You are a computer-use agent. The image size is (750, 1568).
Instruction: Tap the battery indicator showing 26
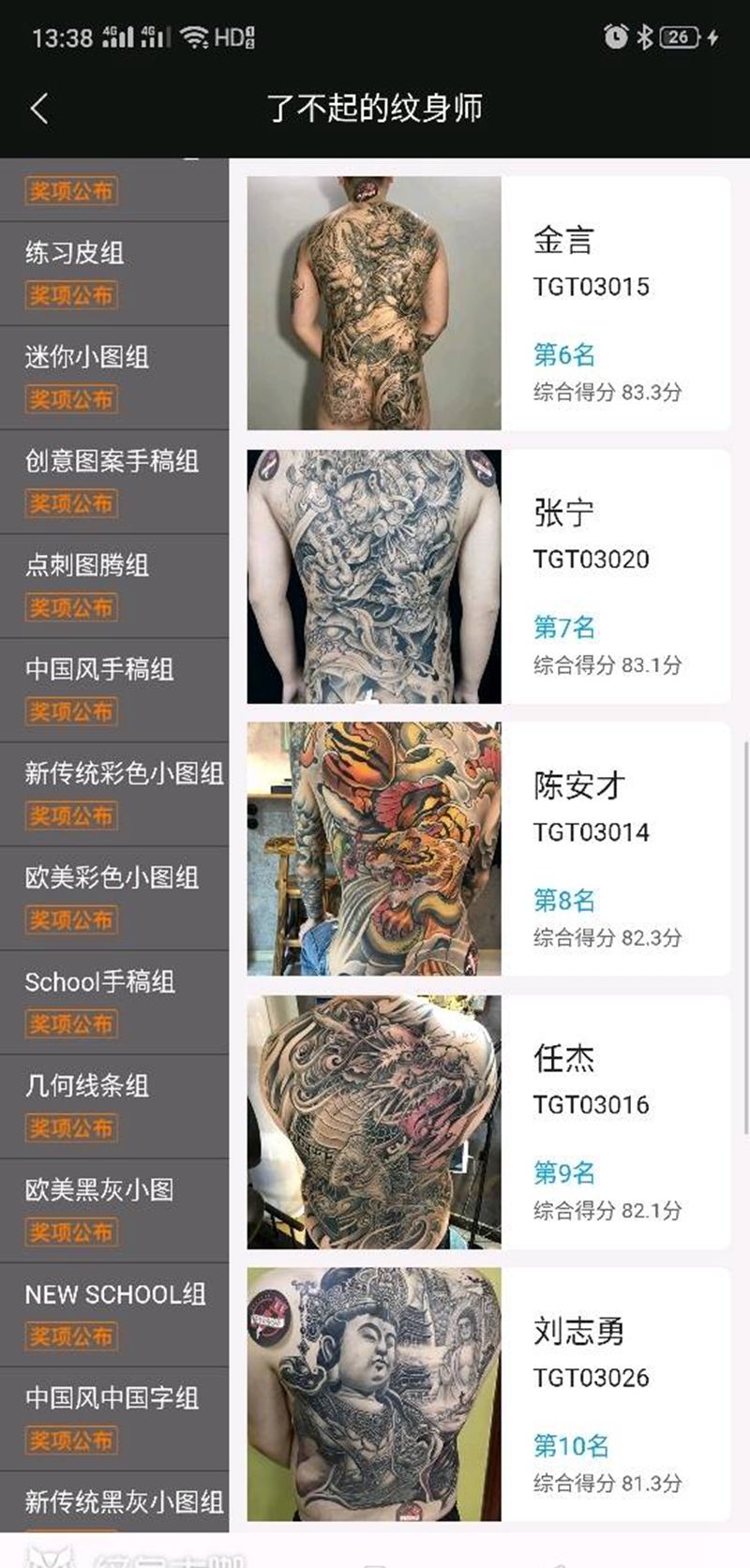680,36
